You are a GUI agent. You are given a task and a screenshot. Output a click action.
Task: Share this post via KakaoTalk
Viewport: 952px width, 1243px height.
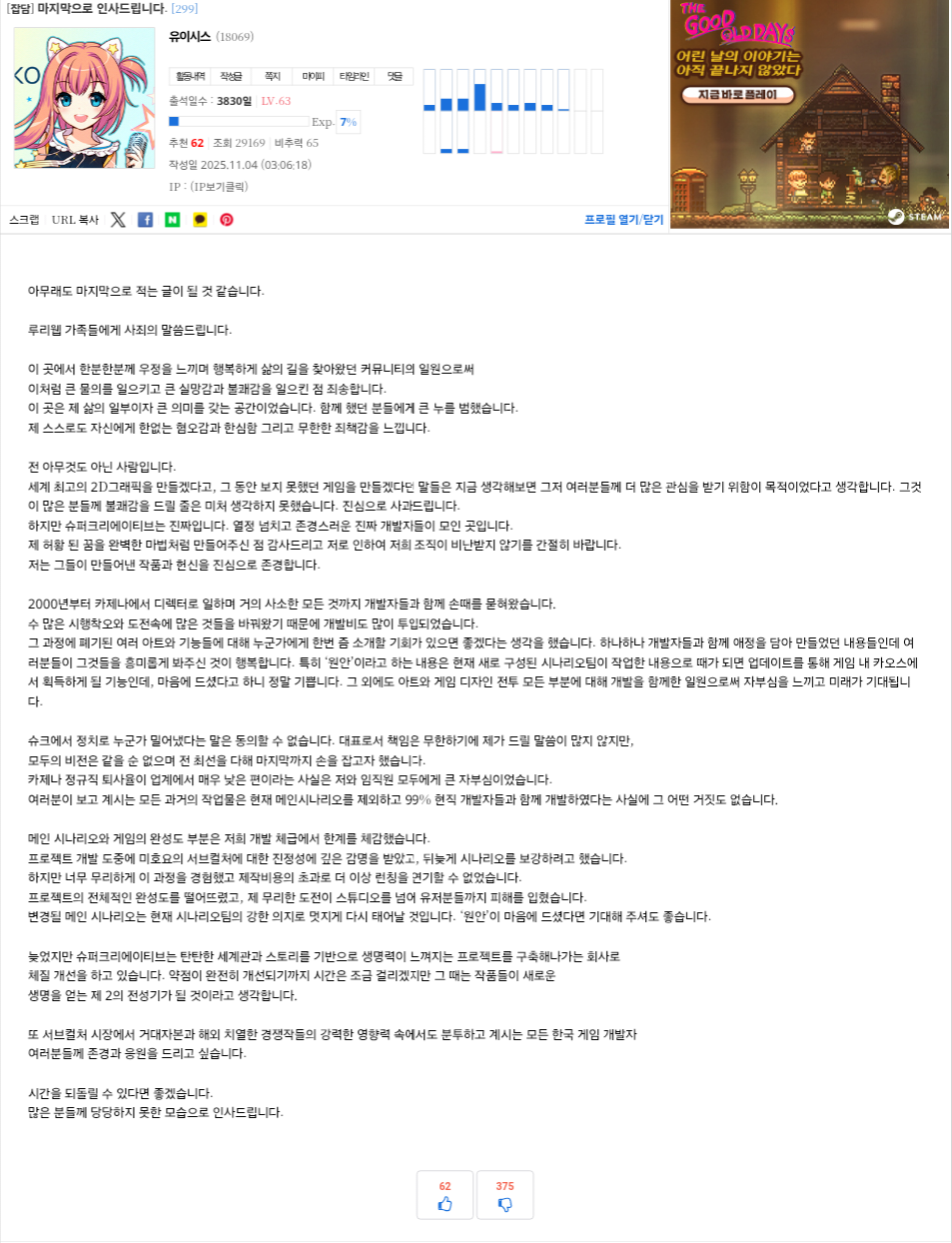click(200, 220)
